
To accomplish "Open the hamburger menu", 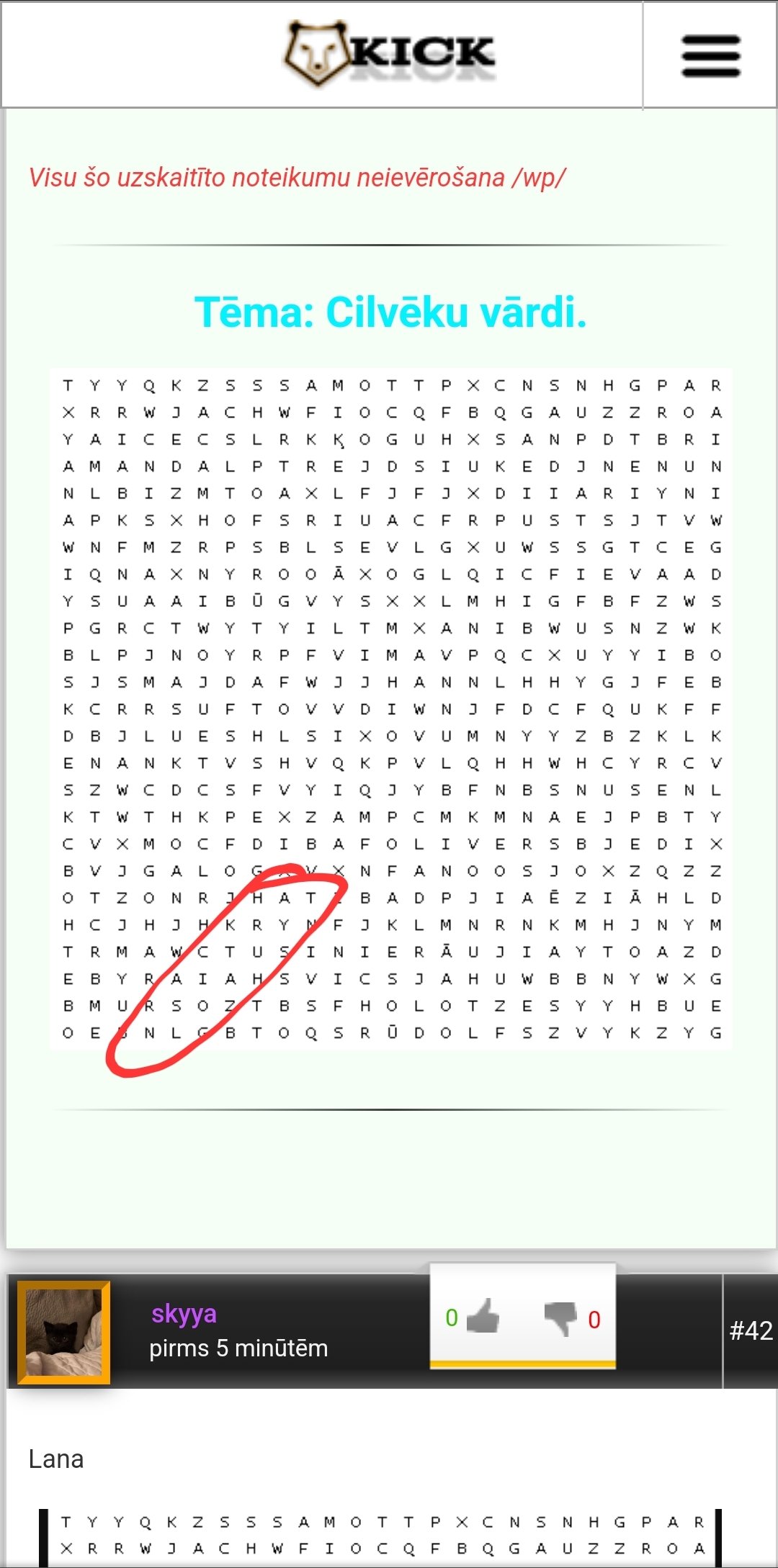I will (x=710, y=55).
